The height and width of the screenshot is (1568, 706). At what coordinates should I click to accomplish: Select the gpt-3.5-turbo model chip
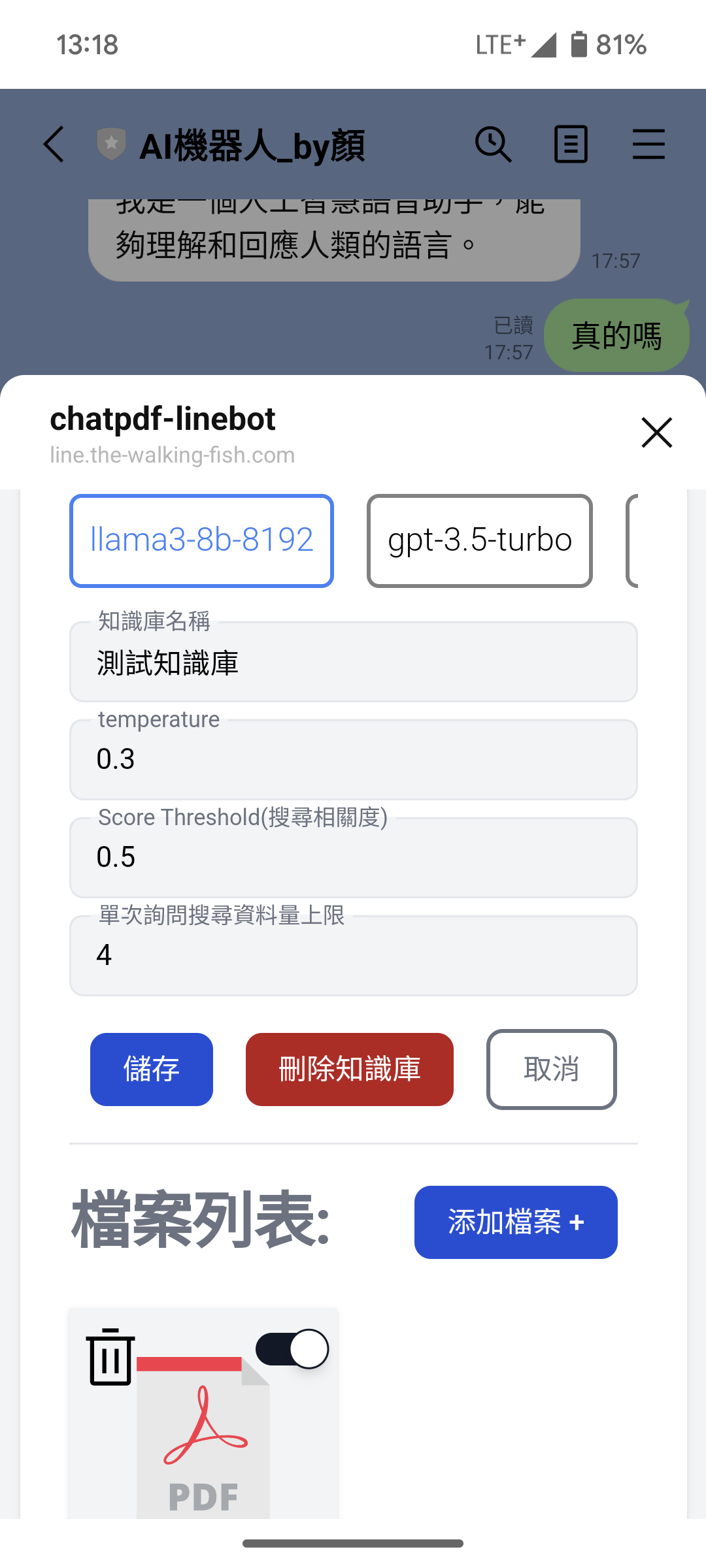click(x=479, y=540)
